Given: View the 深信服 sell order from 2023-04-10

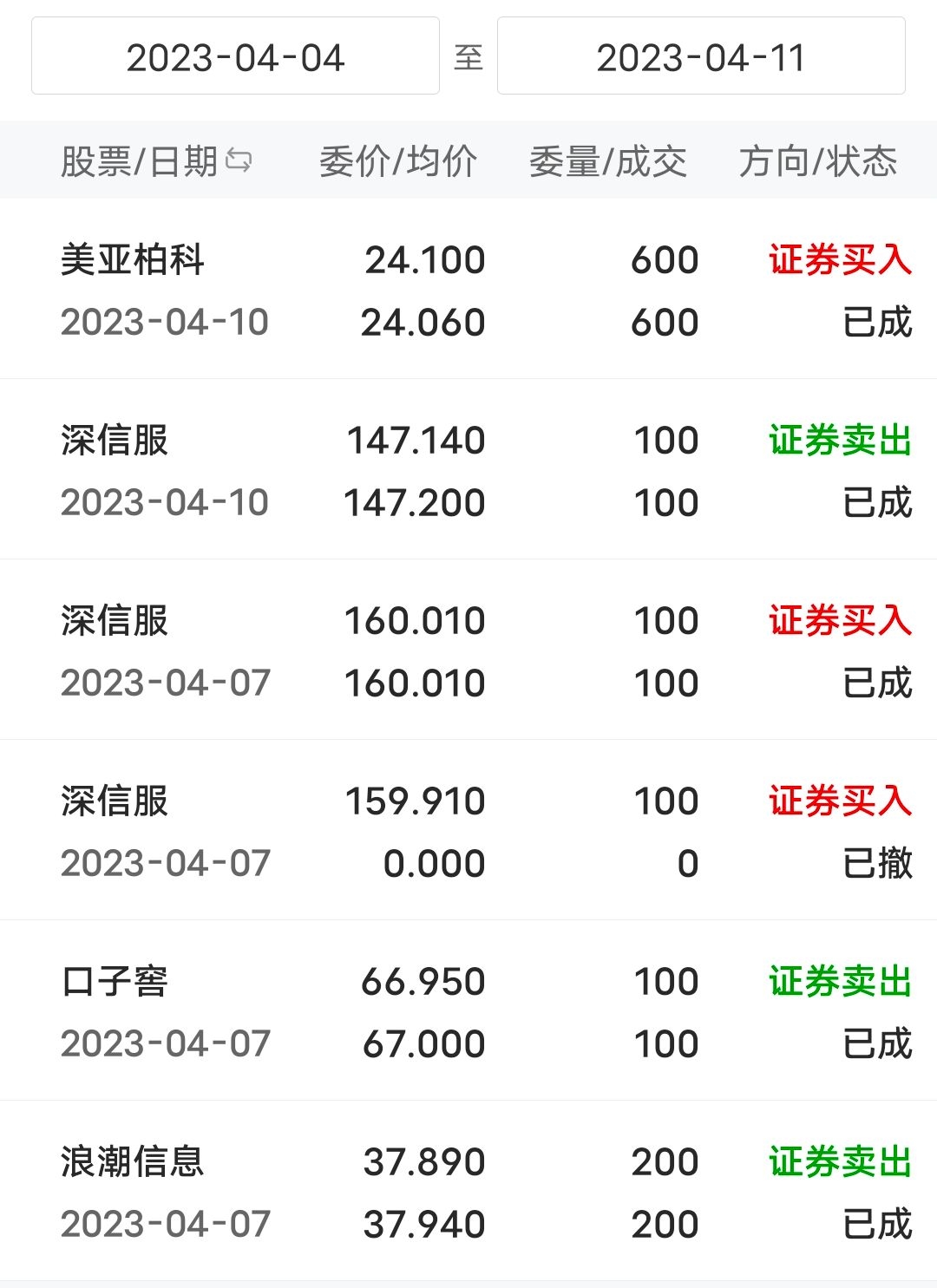Looking at the screenshot, I should coord(468,471).
